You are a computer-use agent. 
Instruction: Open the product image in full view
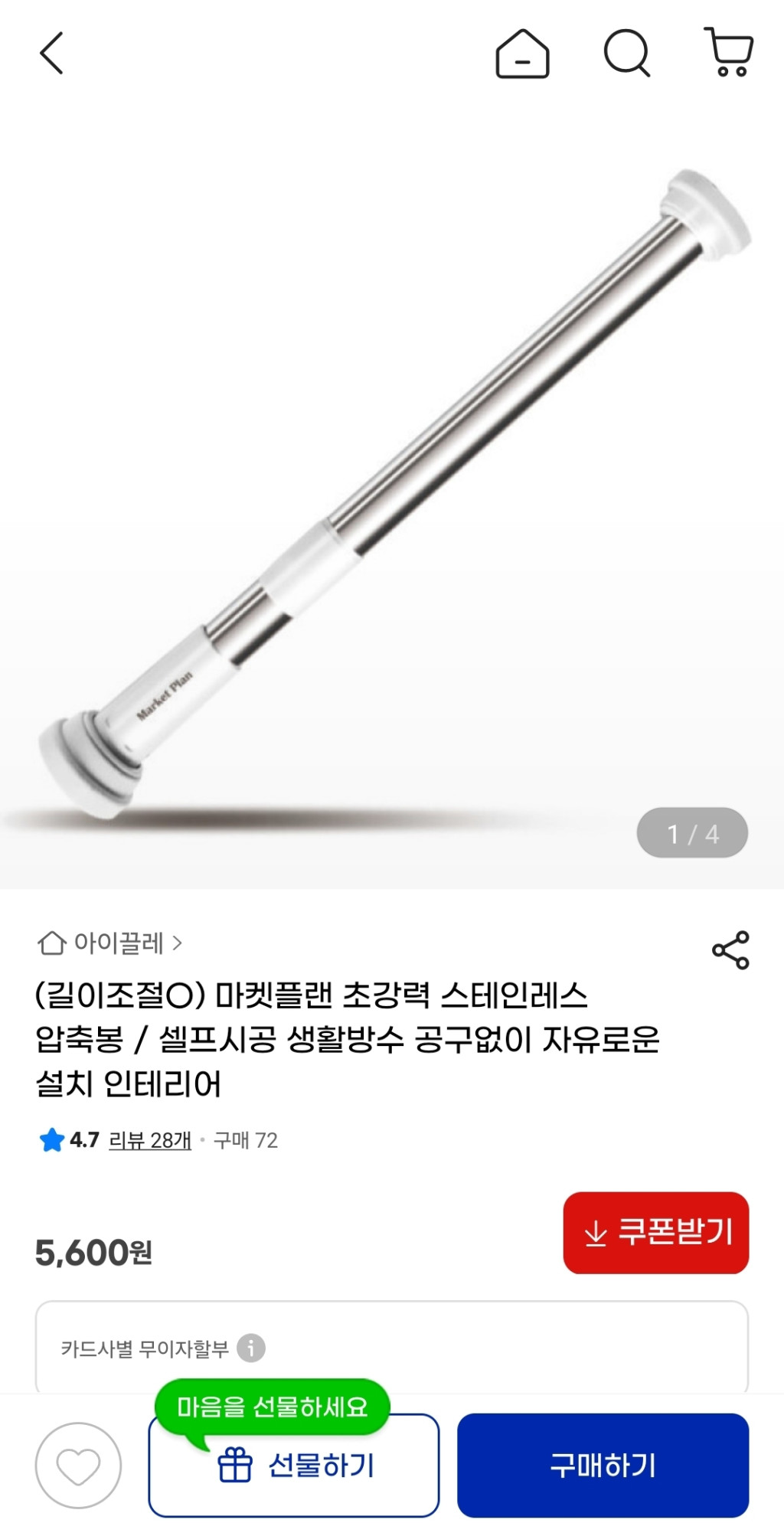click(392, 490)
